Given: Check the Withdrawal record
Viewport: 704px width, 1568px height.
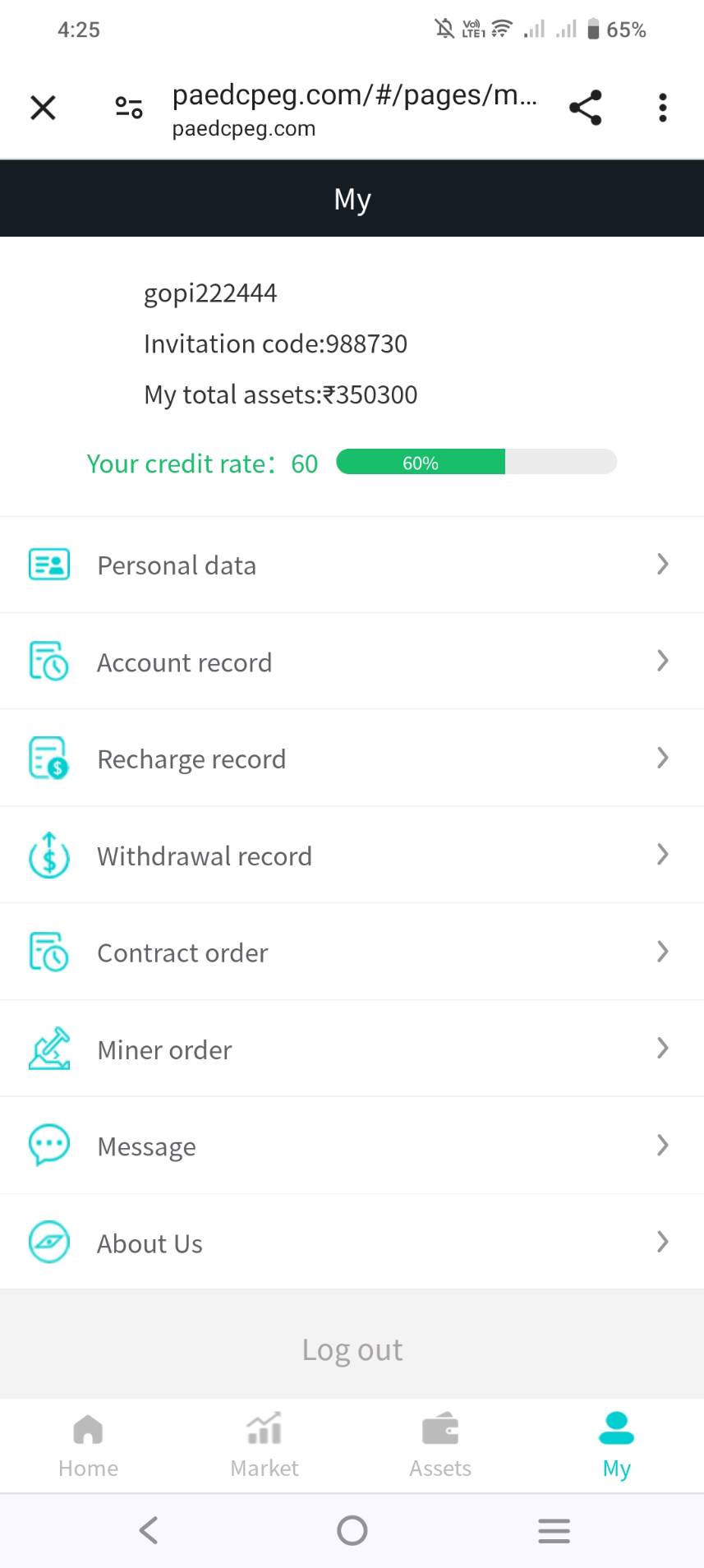Looking at the screenshot, I should (x=352, y=855).
